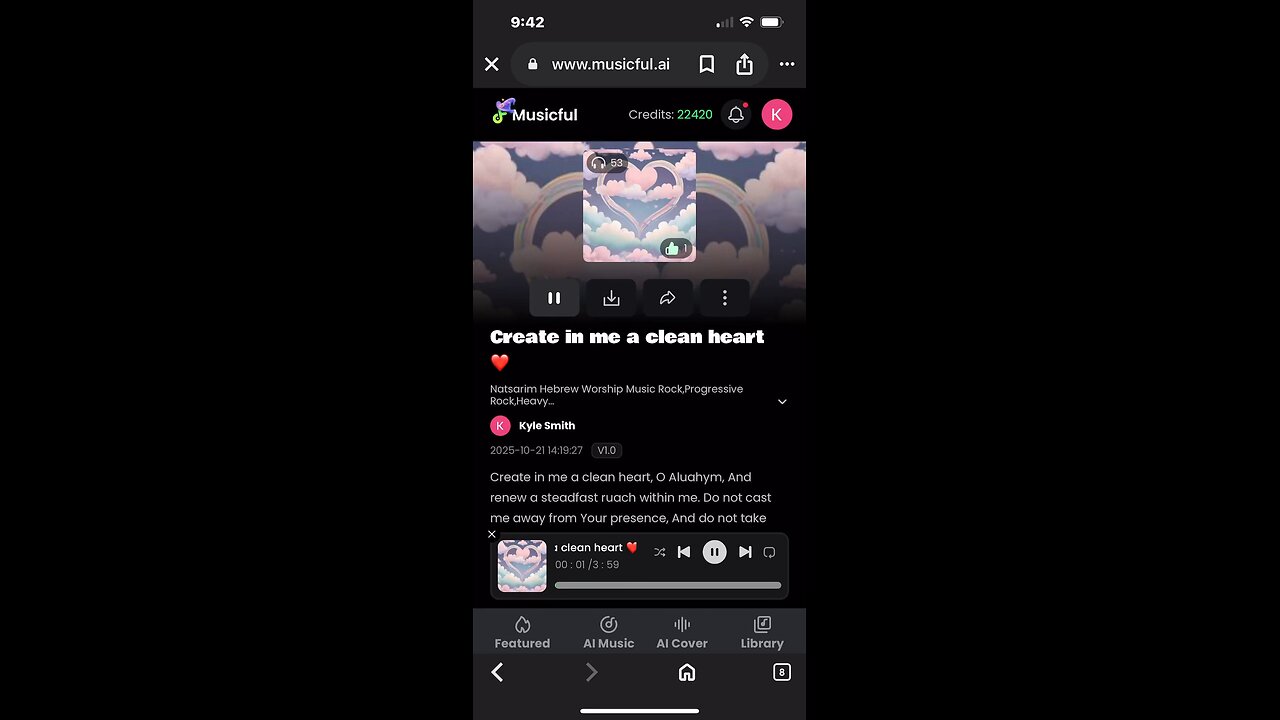Pause the song under cover art
Screen dimensions: 1280x720
(554, 298)
